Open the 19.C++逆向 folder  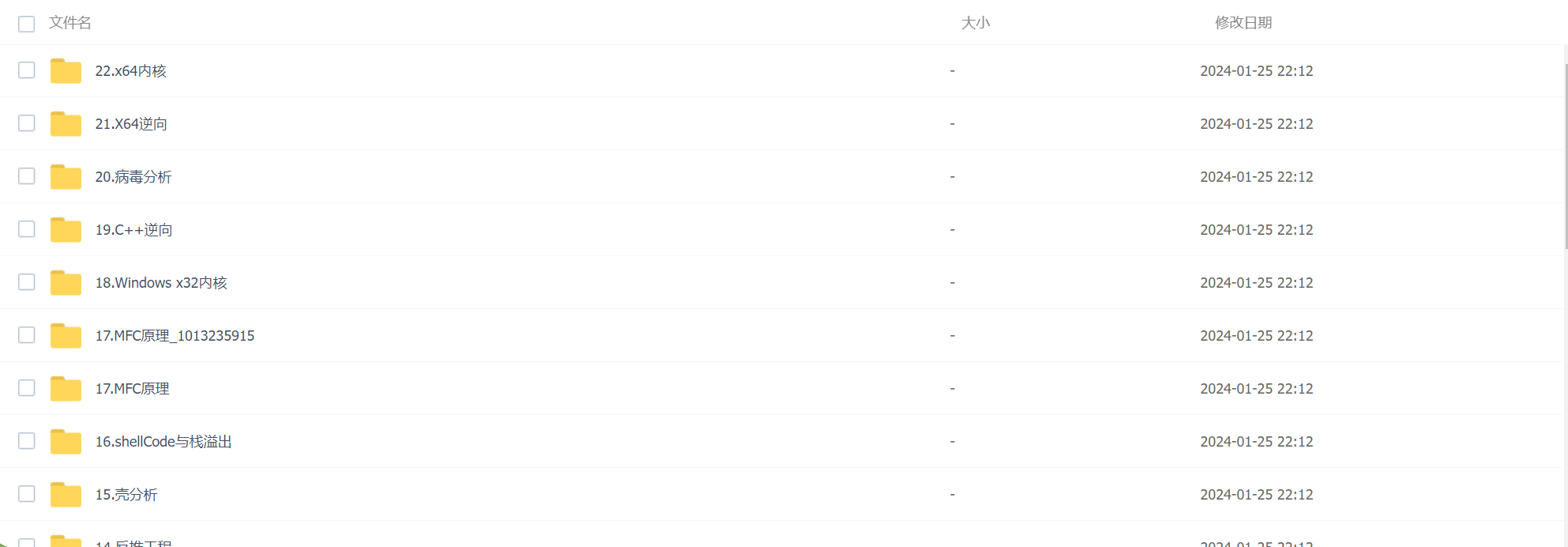133,230
